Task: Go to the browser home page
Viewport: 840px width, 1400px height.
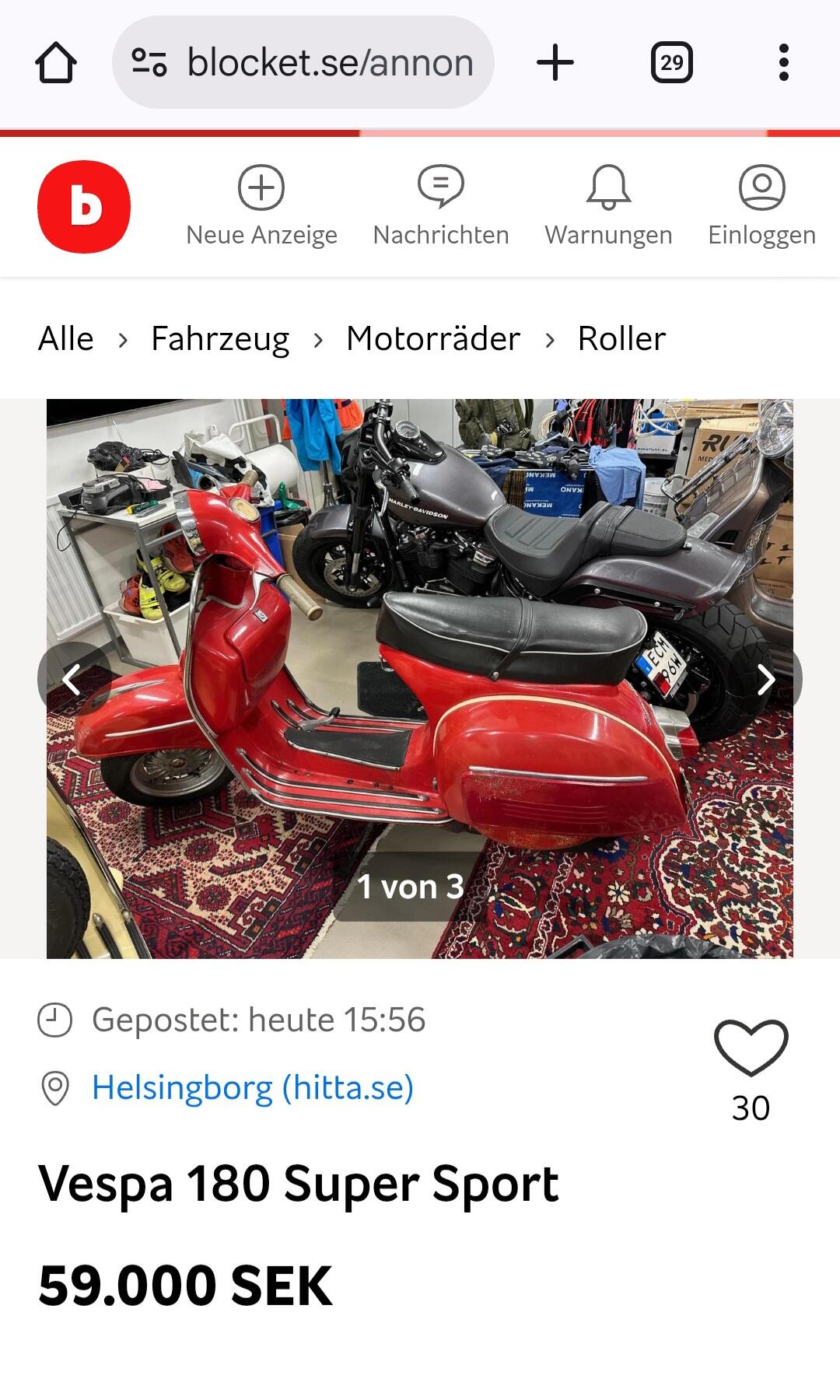Action: click(x=56, y=63)
